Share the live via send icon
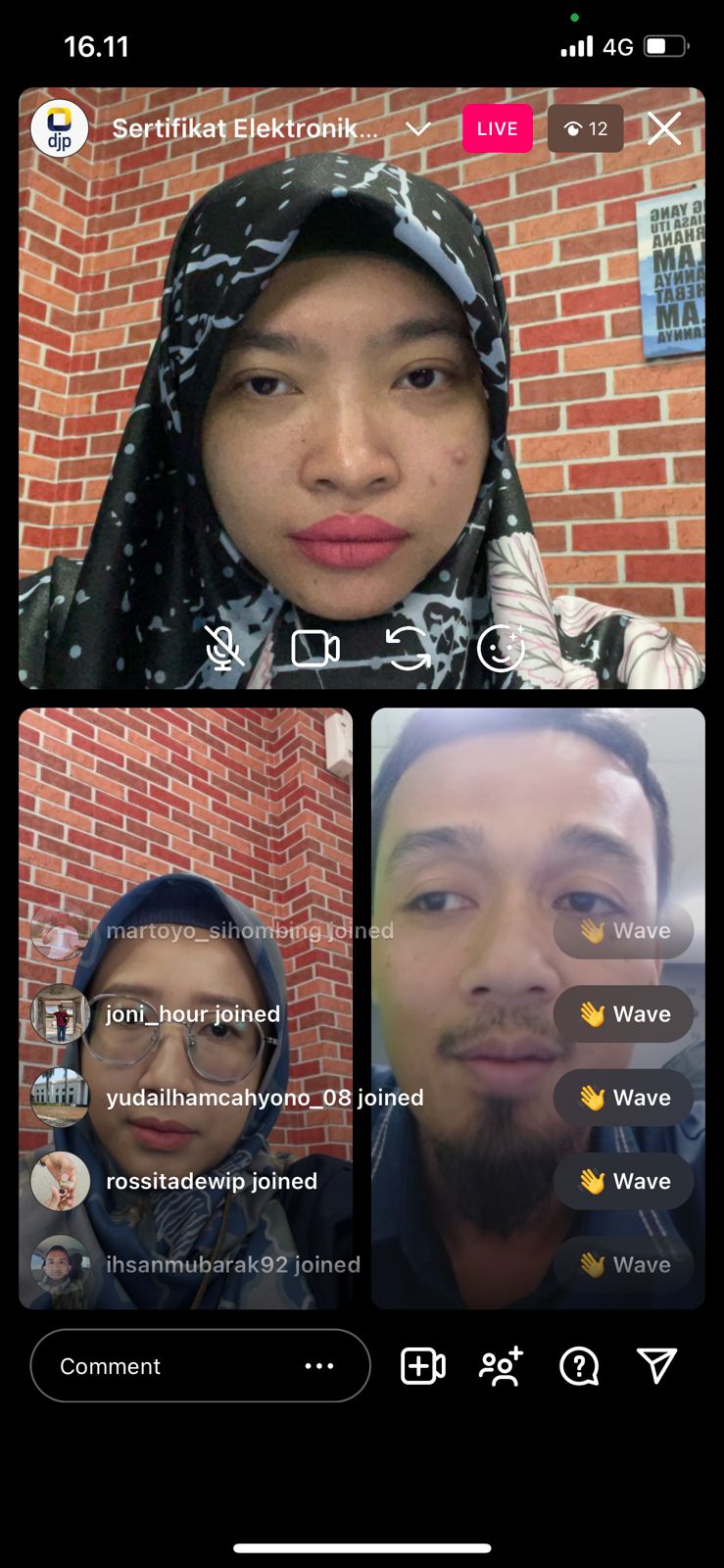The image size is (724, 1568). click(x=656, y=1366)
